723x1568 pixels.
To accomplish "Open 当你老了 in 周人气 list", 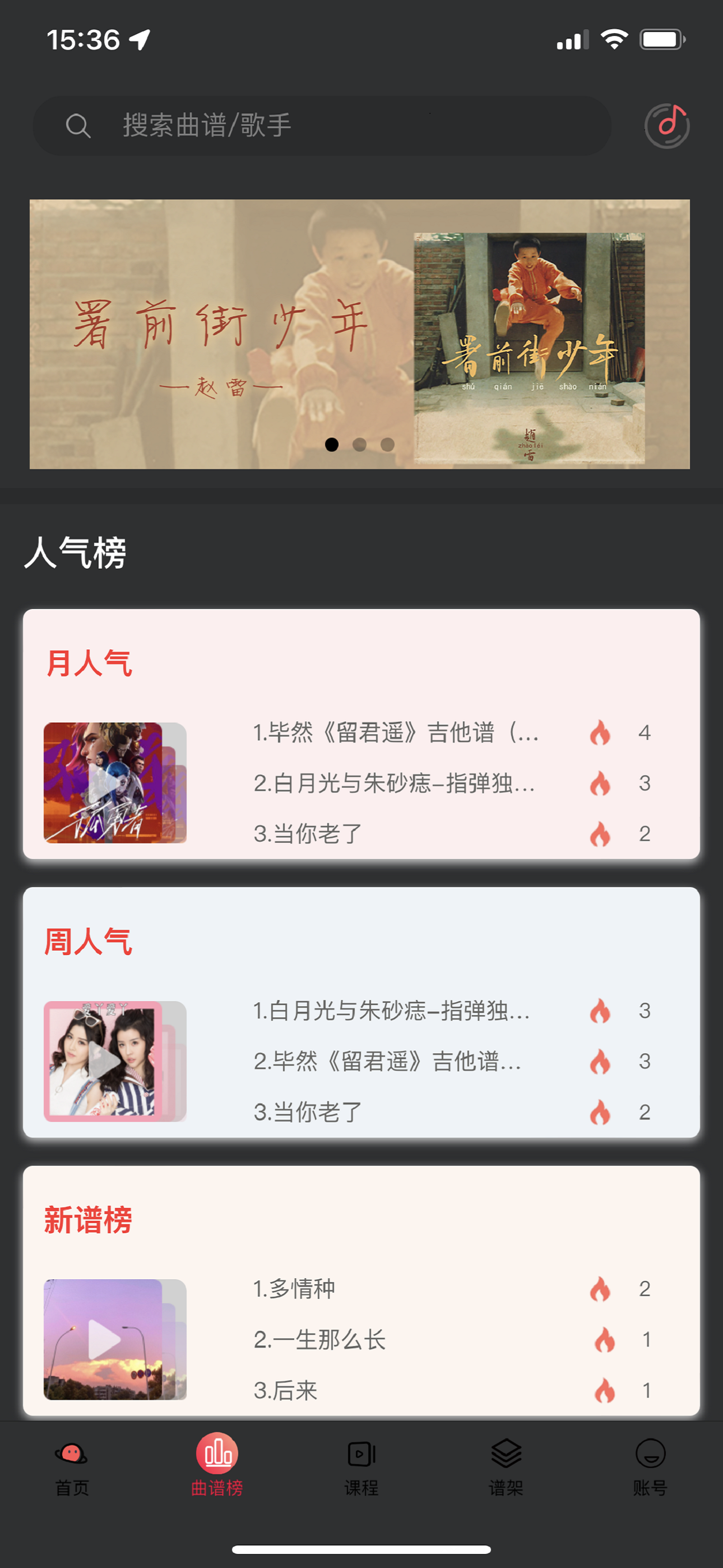I will pos(308,1112).
